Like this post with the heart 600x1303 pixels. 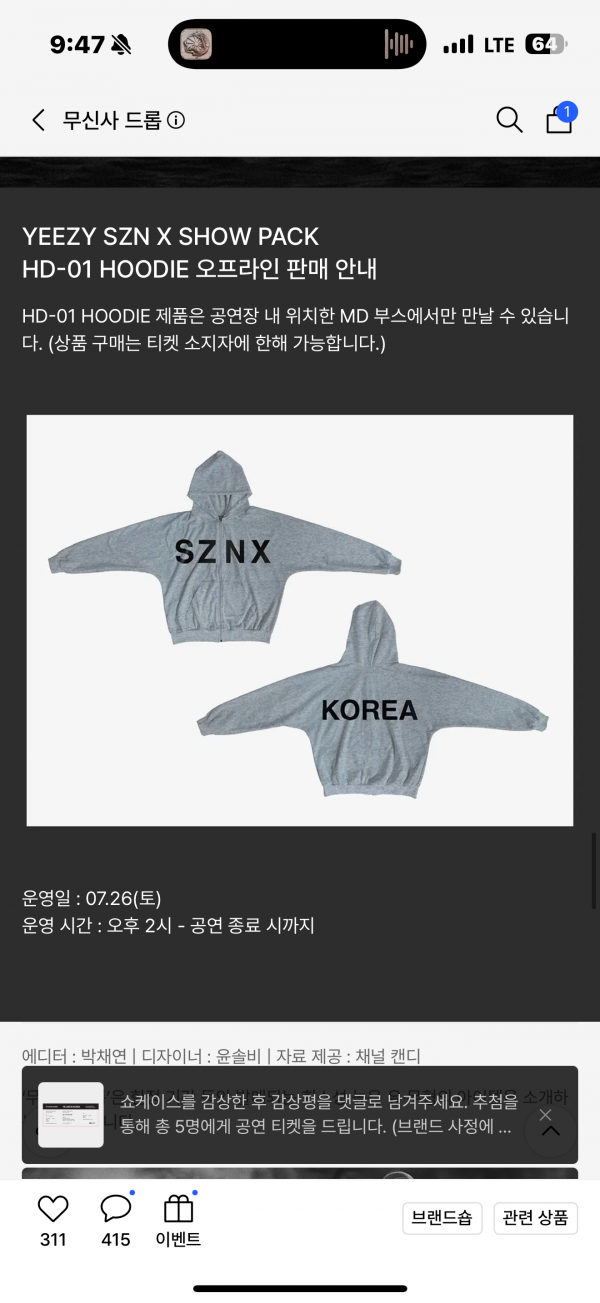(53, 1209)
